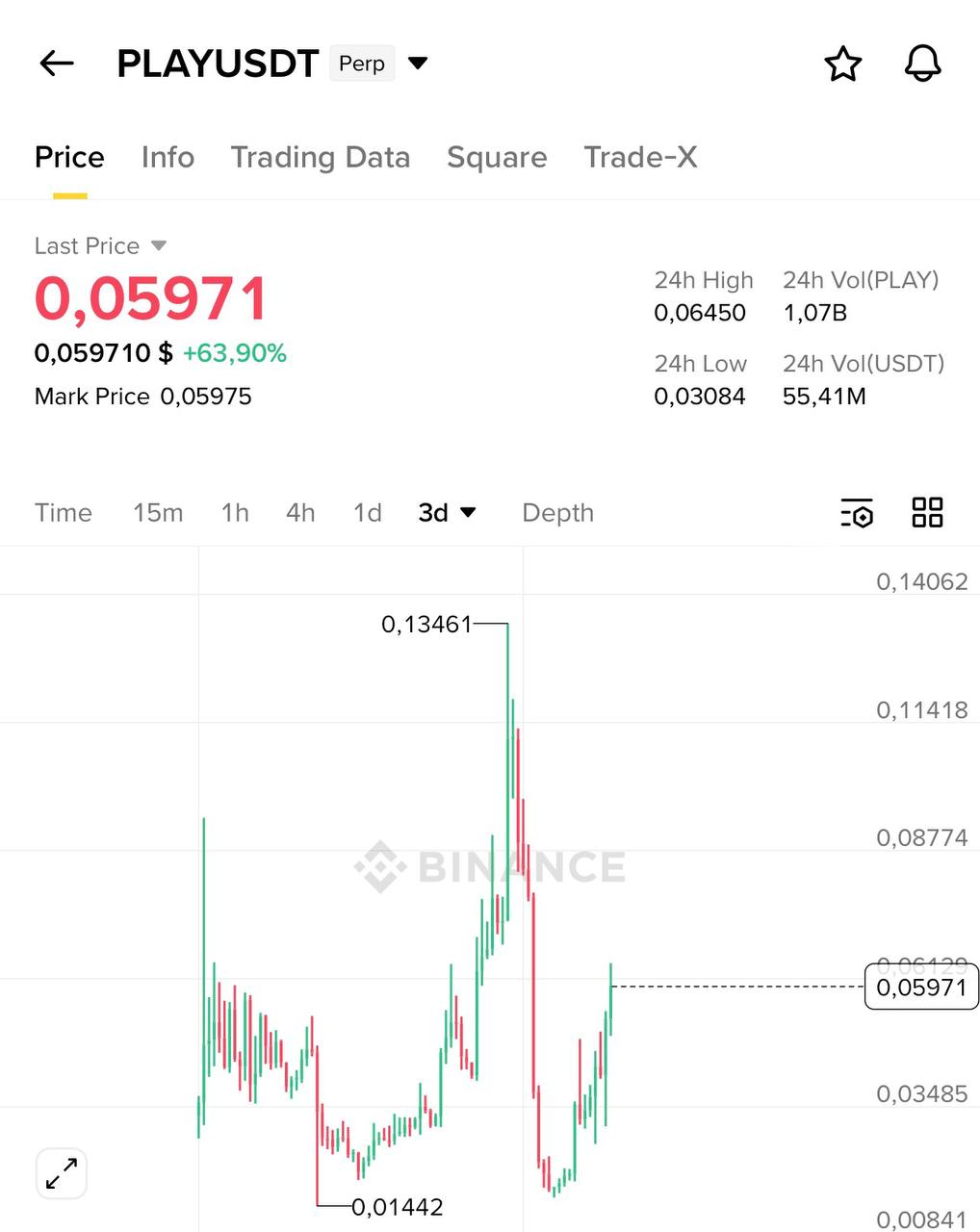Tap the favorite star for PLAYUSDT
The image size is (980, 1232).
pos(842,64)
